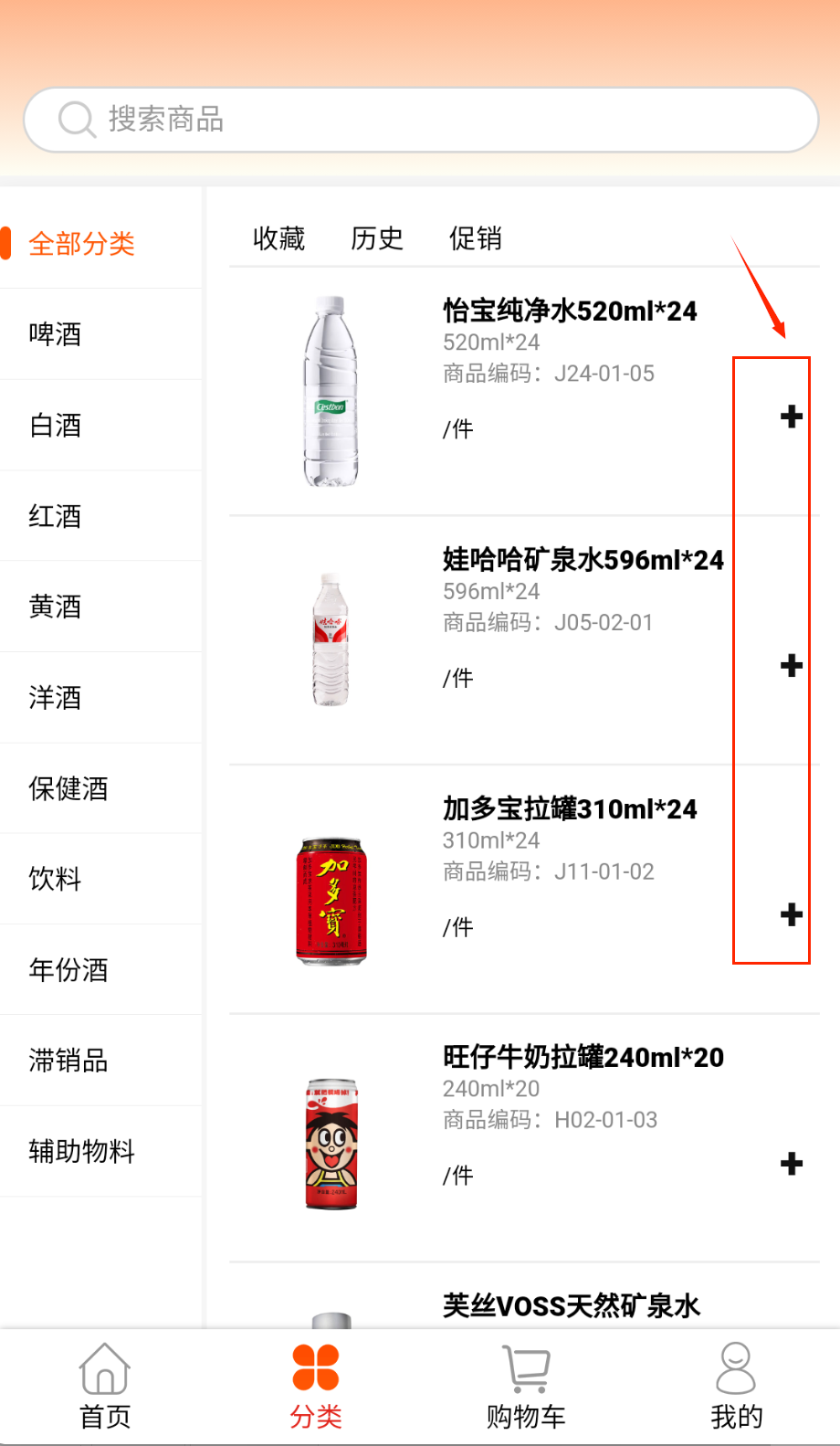Switch to the 历史 tab
Image resolution: width=840 pixels, height=1446 pixels.
[x=376, y=238]
